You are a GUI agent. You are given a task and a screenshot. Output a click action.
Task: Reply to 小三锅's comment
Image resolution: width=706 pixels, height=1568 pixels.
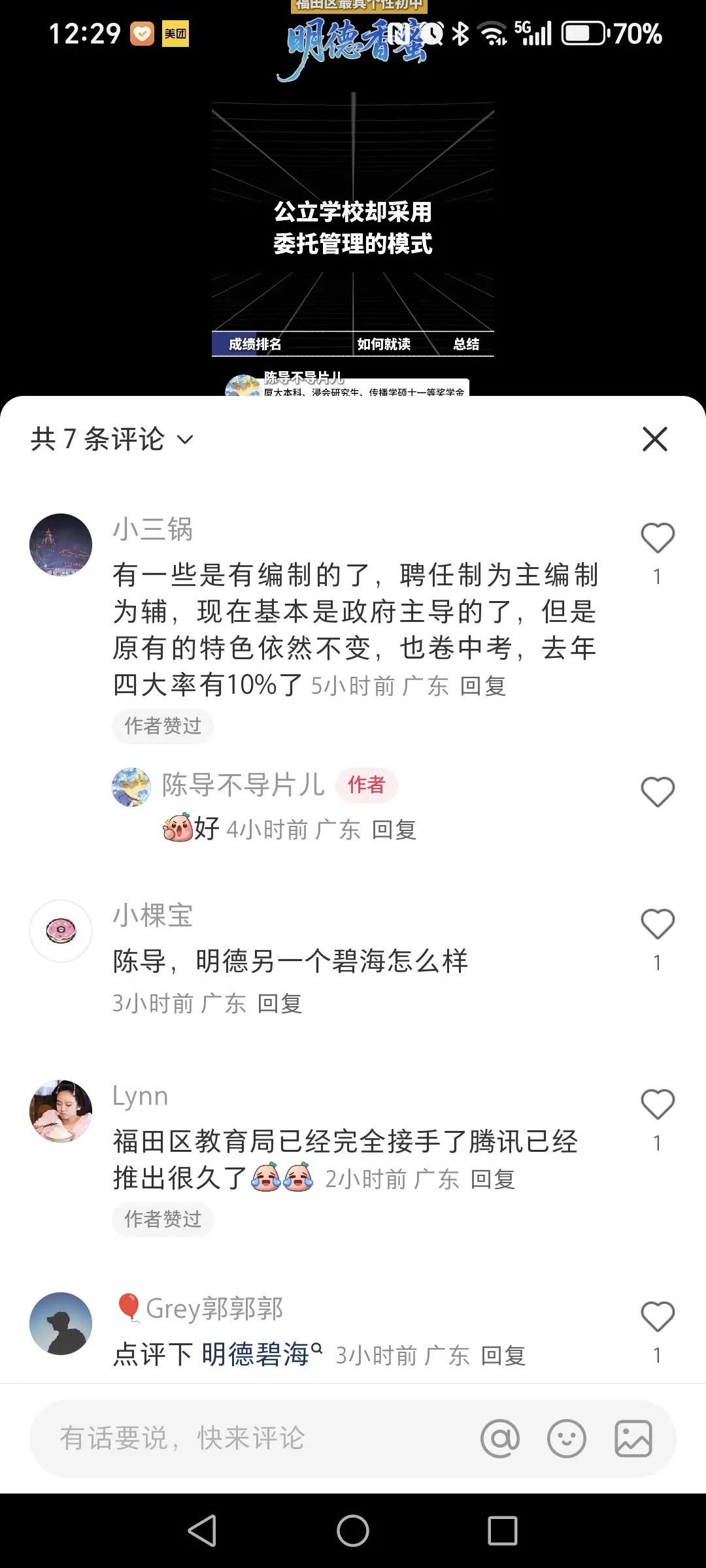[x=483, y=686]
